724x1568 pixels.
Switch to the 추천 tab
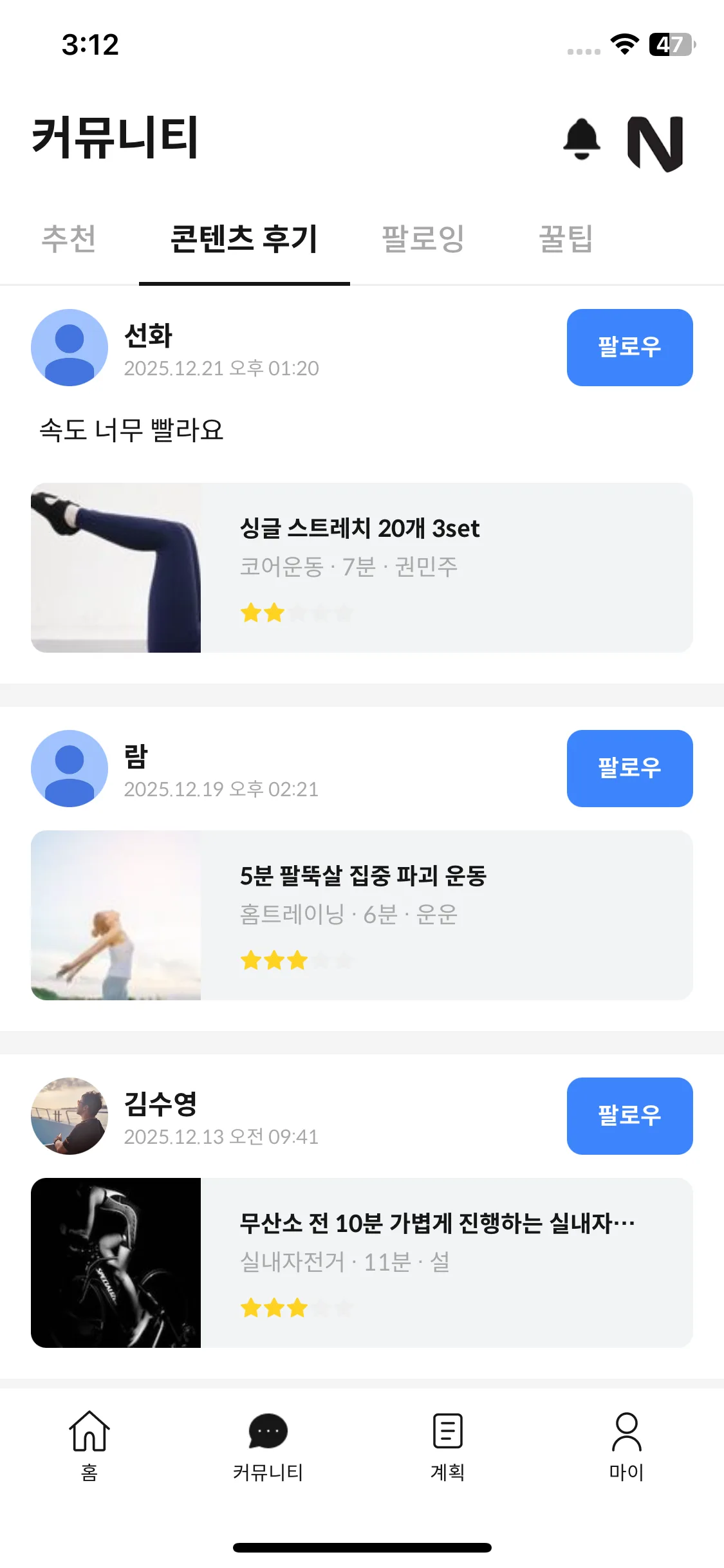click(69, 239)
